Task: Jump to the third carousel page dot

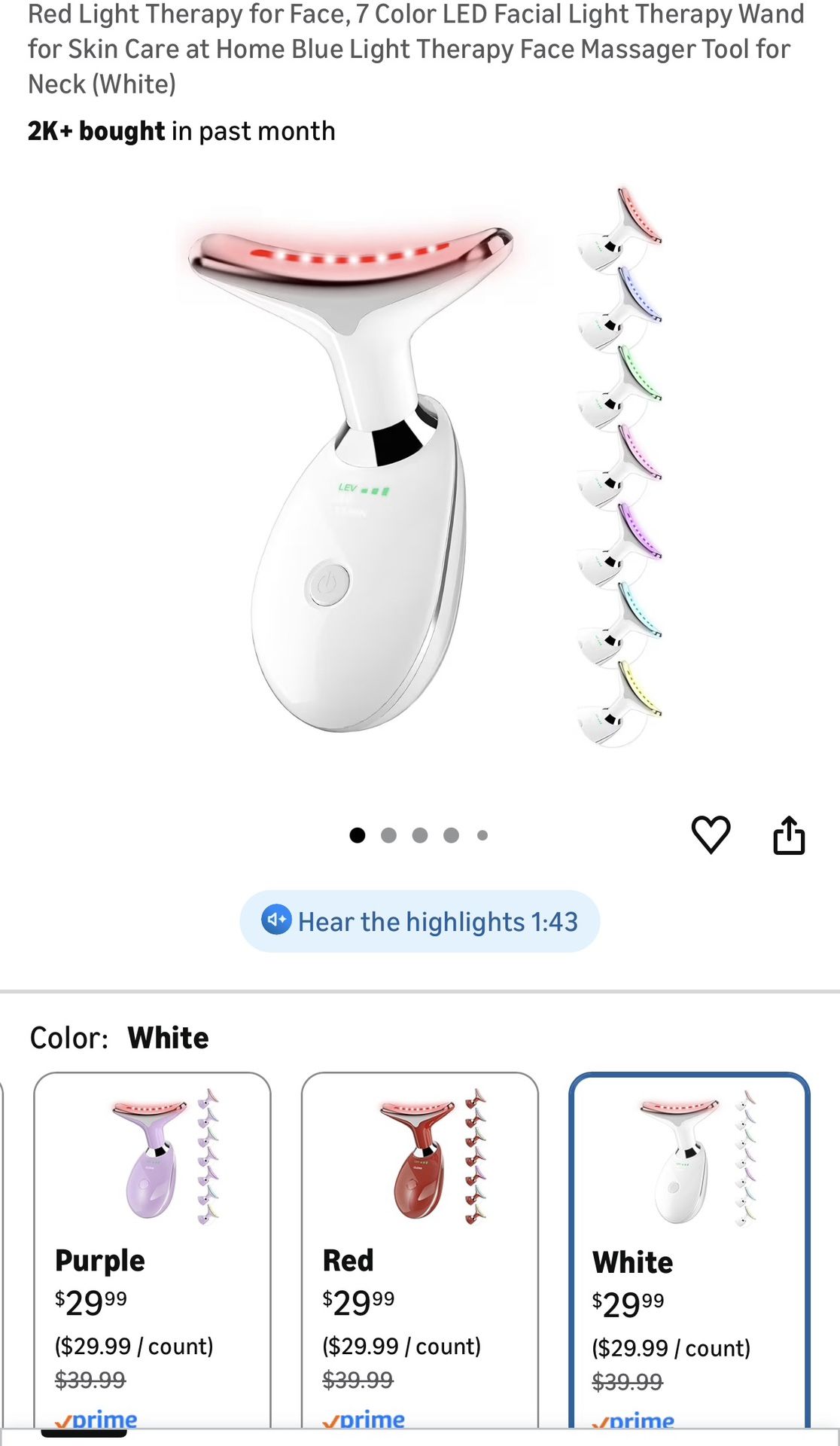Action: (418, 834)
